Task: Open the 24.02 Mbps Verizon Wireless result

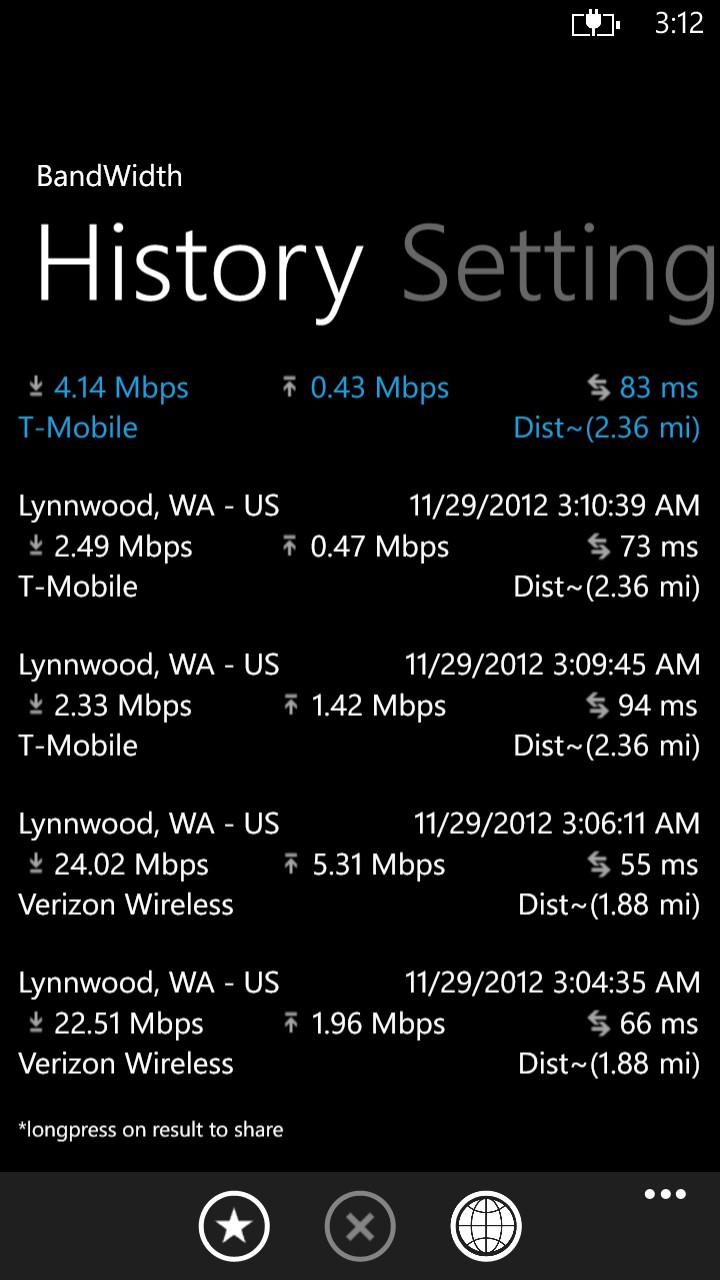Action: click(359, 864)
